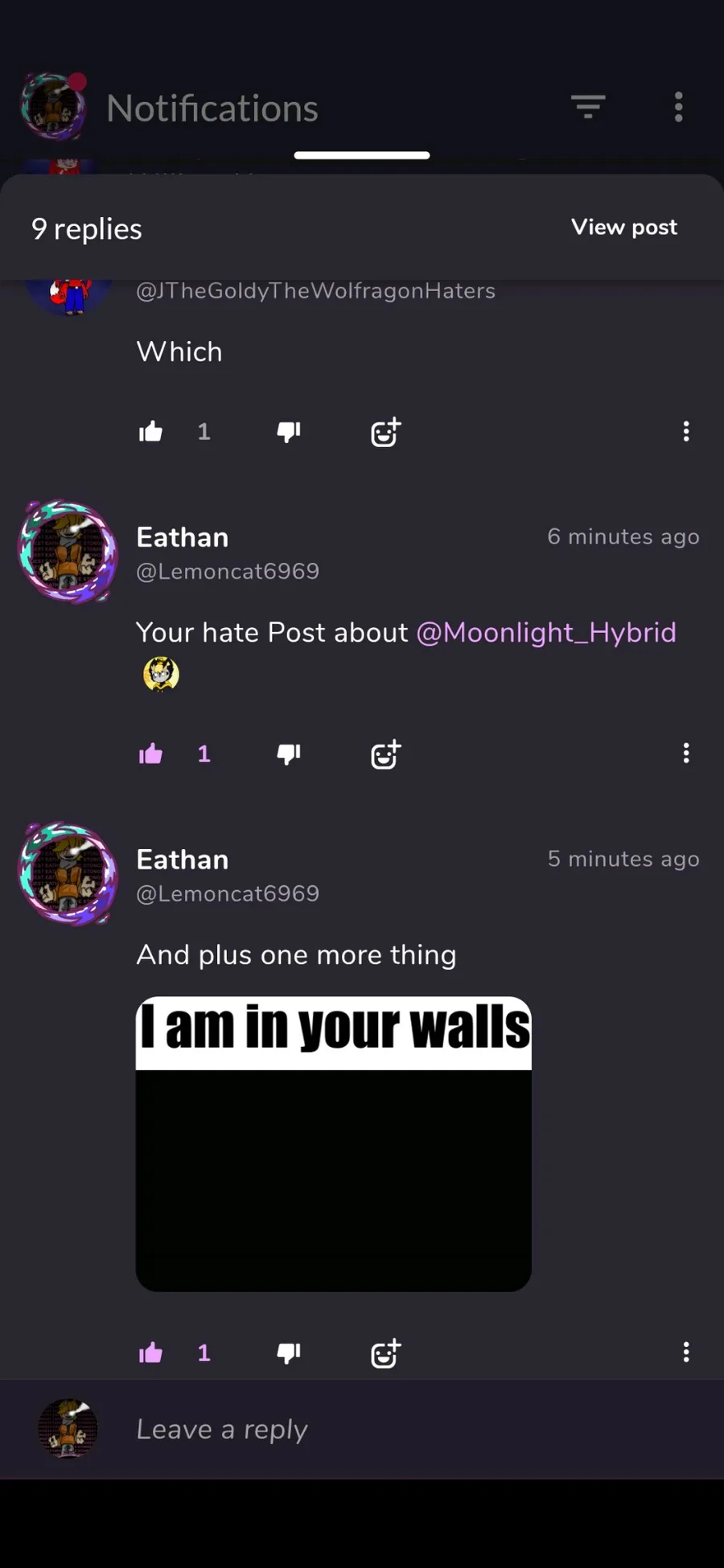Add reaction to the "Which" reply

pos(385,432)
